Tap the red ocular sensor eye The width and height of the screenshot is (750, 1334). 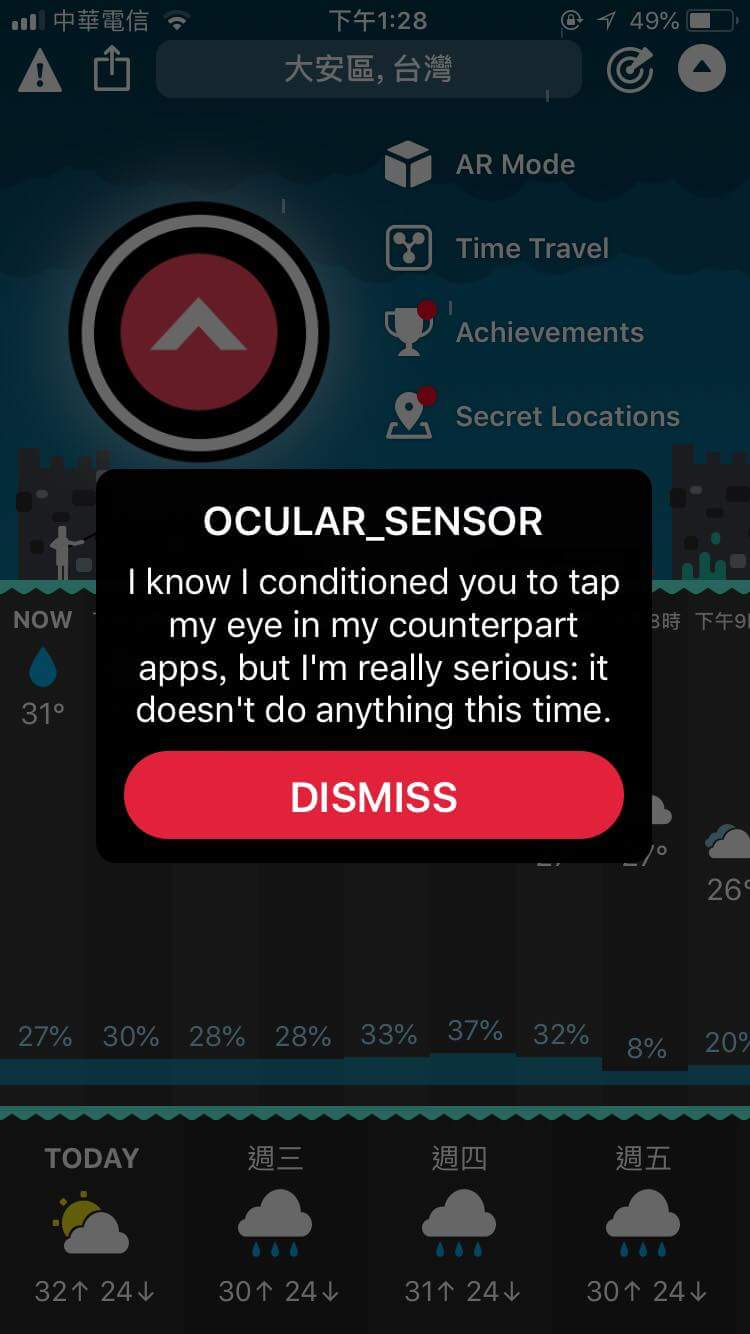point(198,332)
